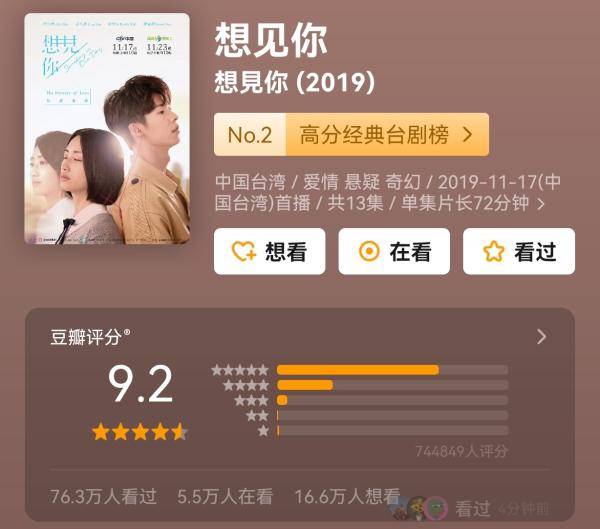Mark the drama as 看过
This screenshot has width=600, height=529.
click(518, 252)
